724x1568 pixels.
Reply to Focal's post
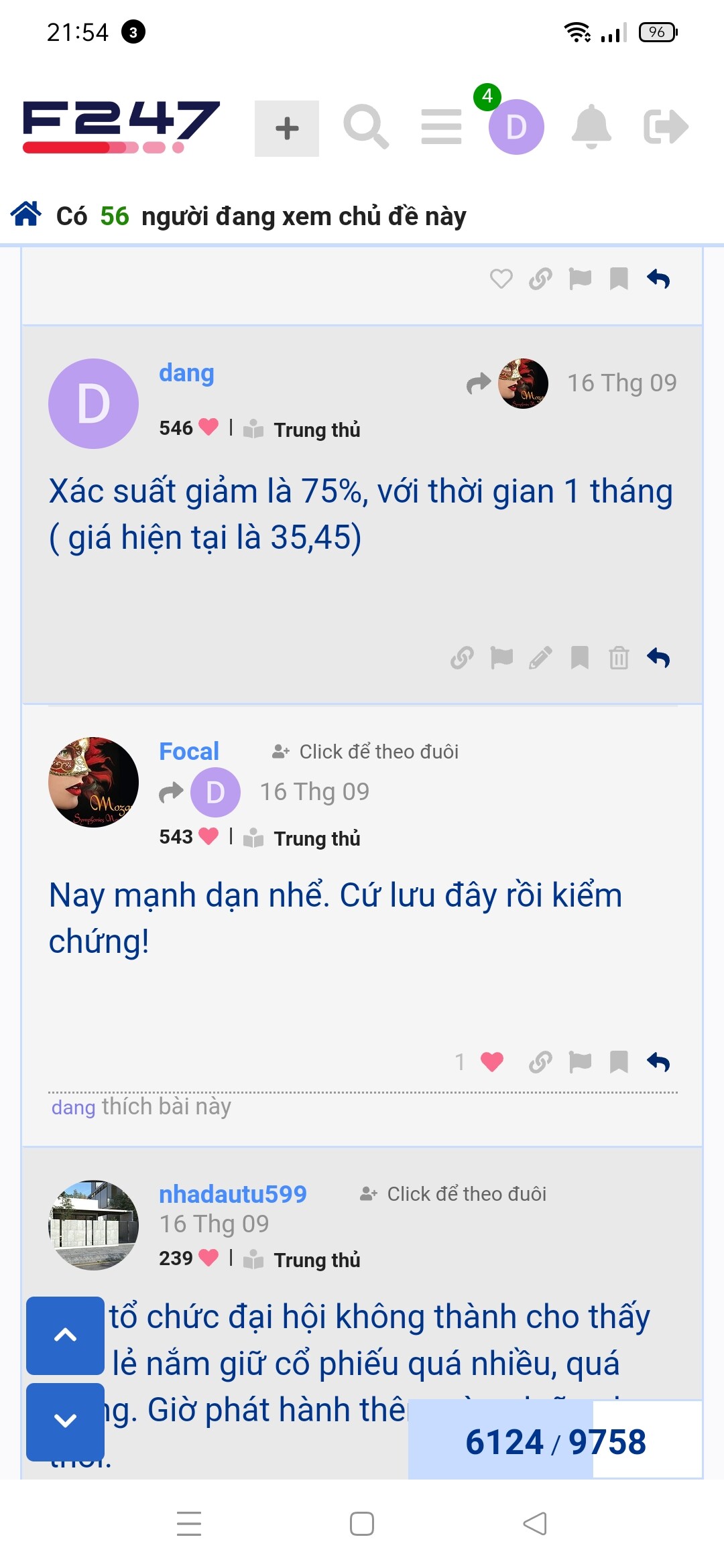658,1061
